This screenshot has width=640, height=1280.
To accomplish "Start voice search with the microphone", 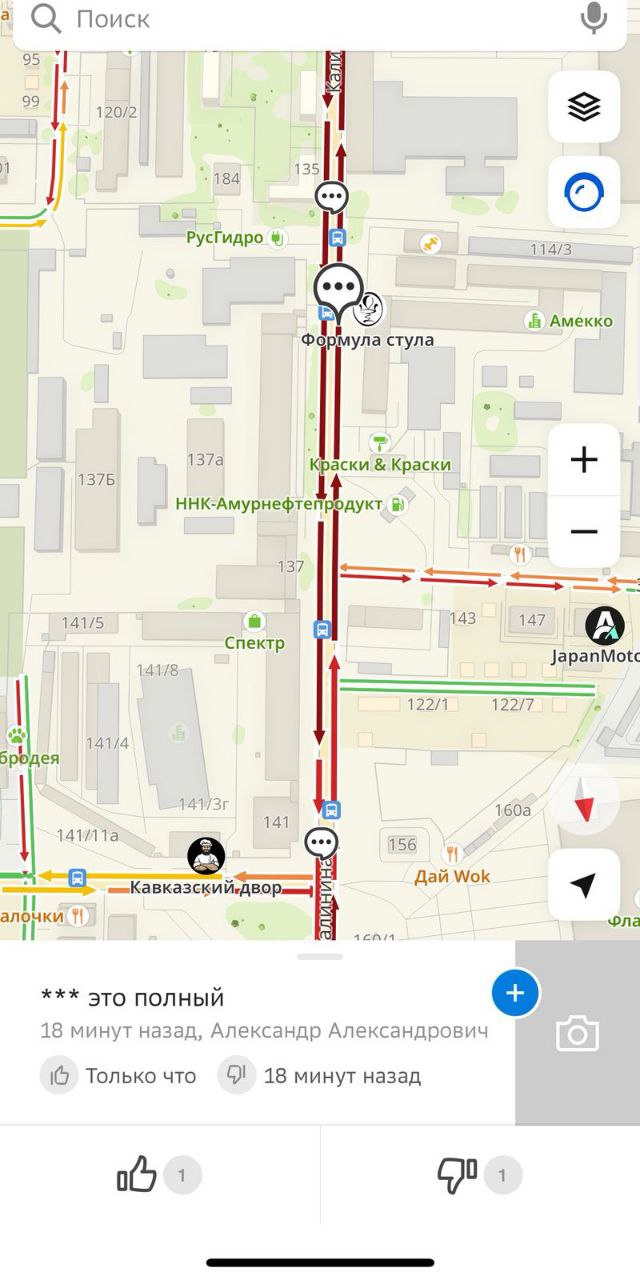I will point(594,17).
